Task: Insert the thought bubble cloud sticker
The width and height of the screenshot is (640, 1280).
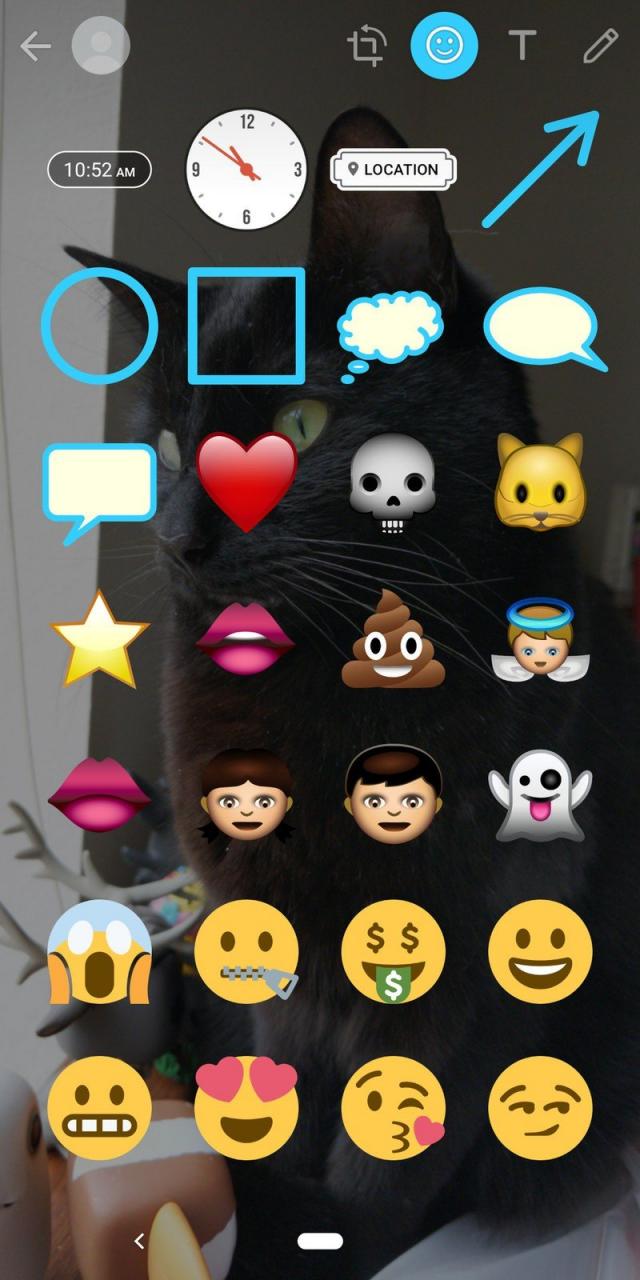Action: (x=390, y=326)
